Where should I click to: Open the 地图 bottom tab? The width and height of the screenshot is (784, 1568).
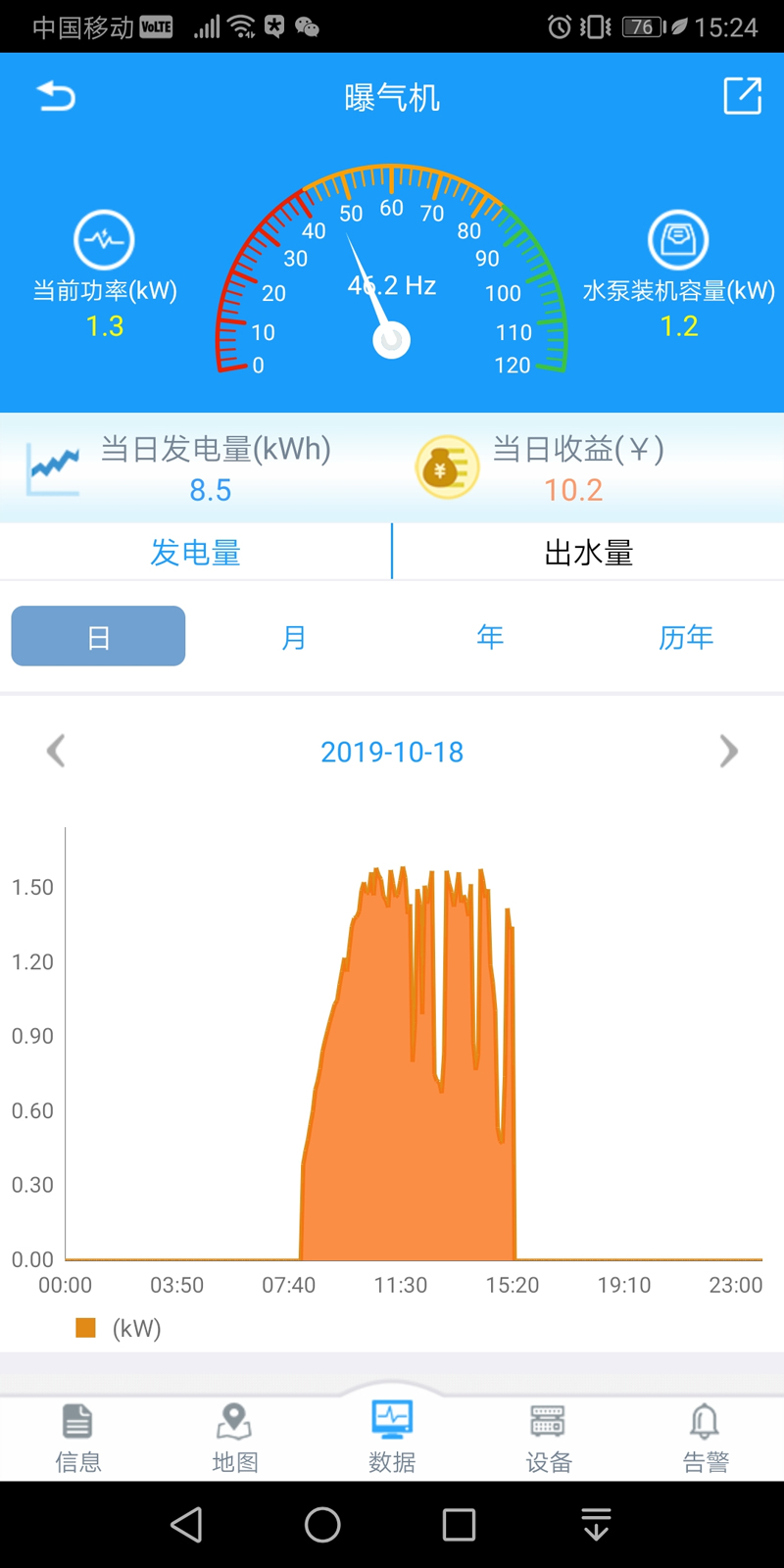coord(235,1438)
